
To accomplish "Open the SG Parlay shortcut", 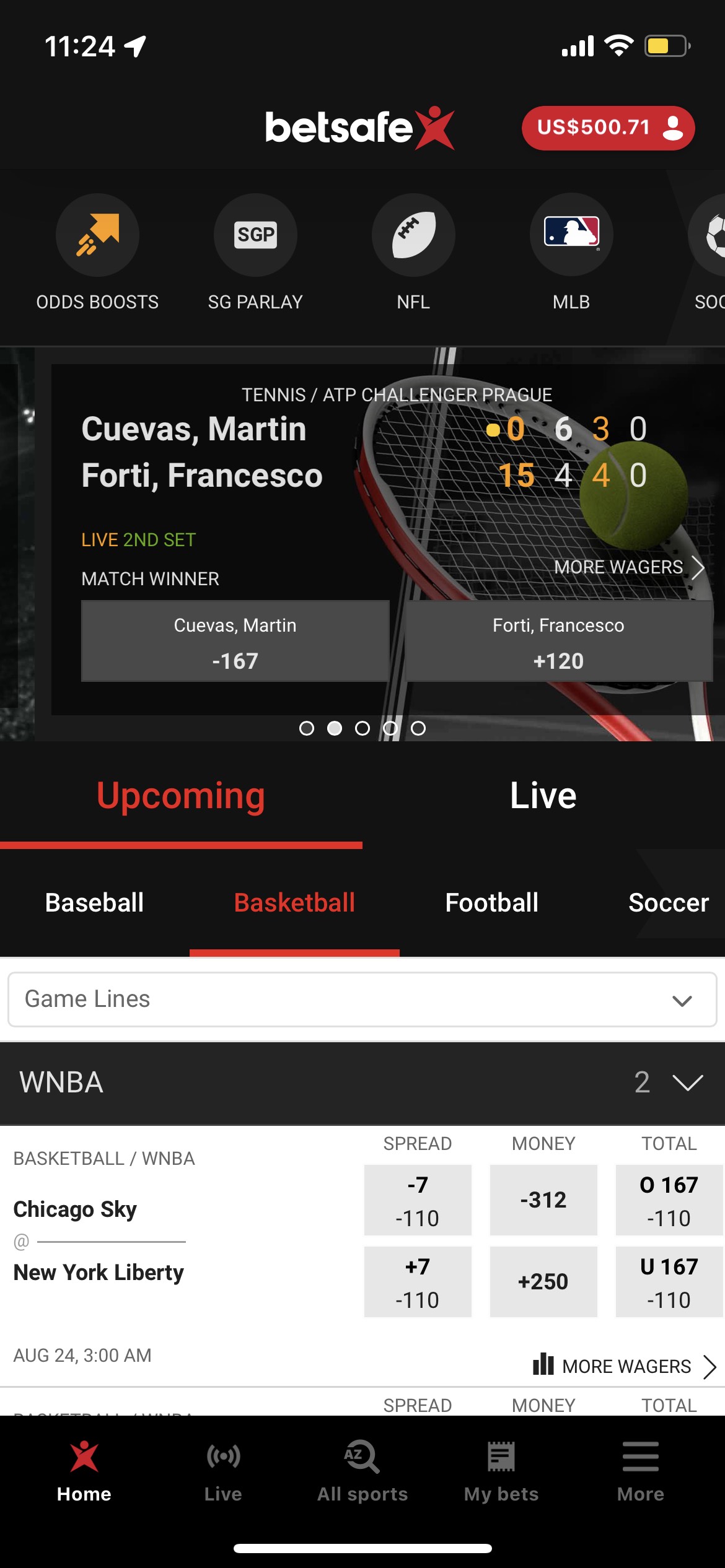I will pos(255,236).
